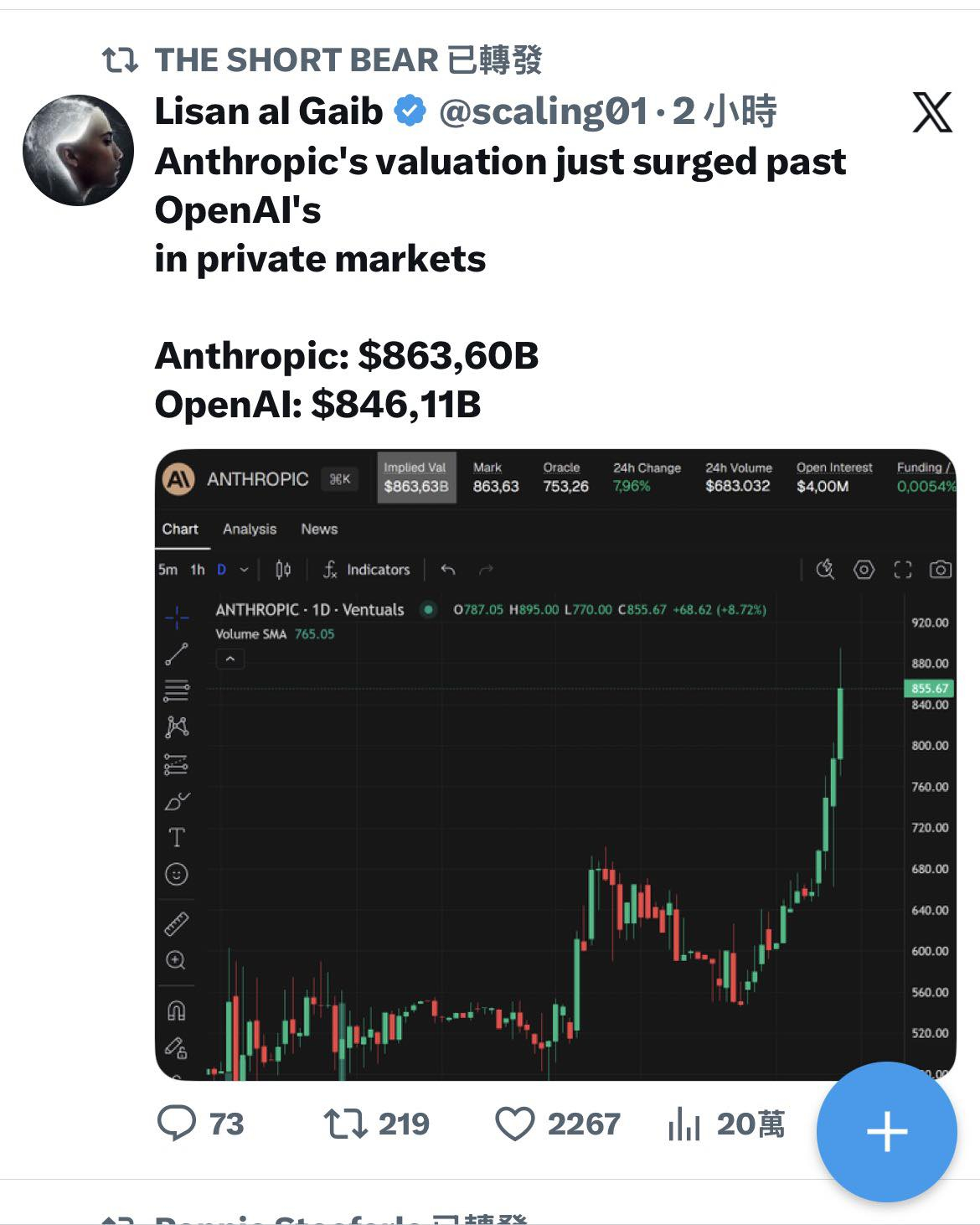This screenshot has width=980, height=1225.
Task: Open the News tab
Action: (x=319, y=529)
